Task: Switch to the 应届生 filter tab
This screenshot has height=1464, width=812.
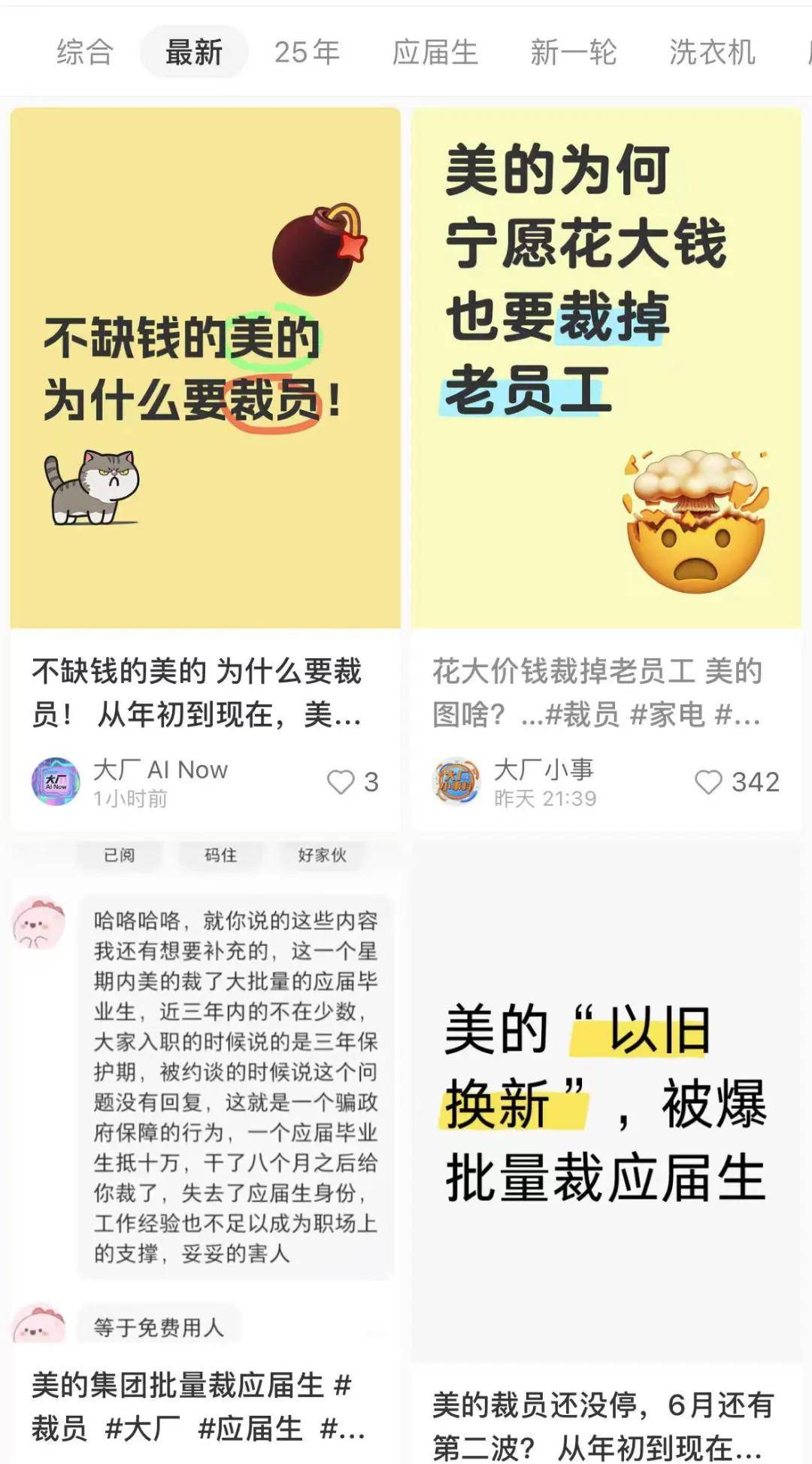Action: pyautogui.click(x=435, y=51)
